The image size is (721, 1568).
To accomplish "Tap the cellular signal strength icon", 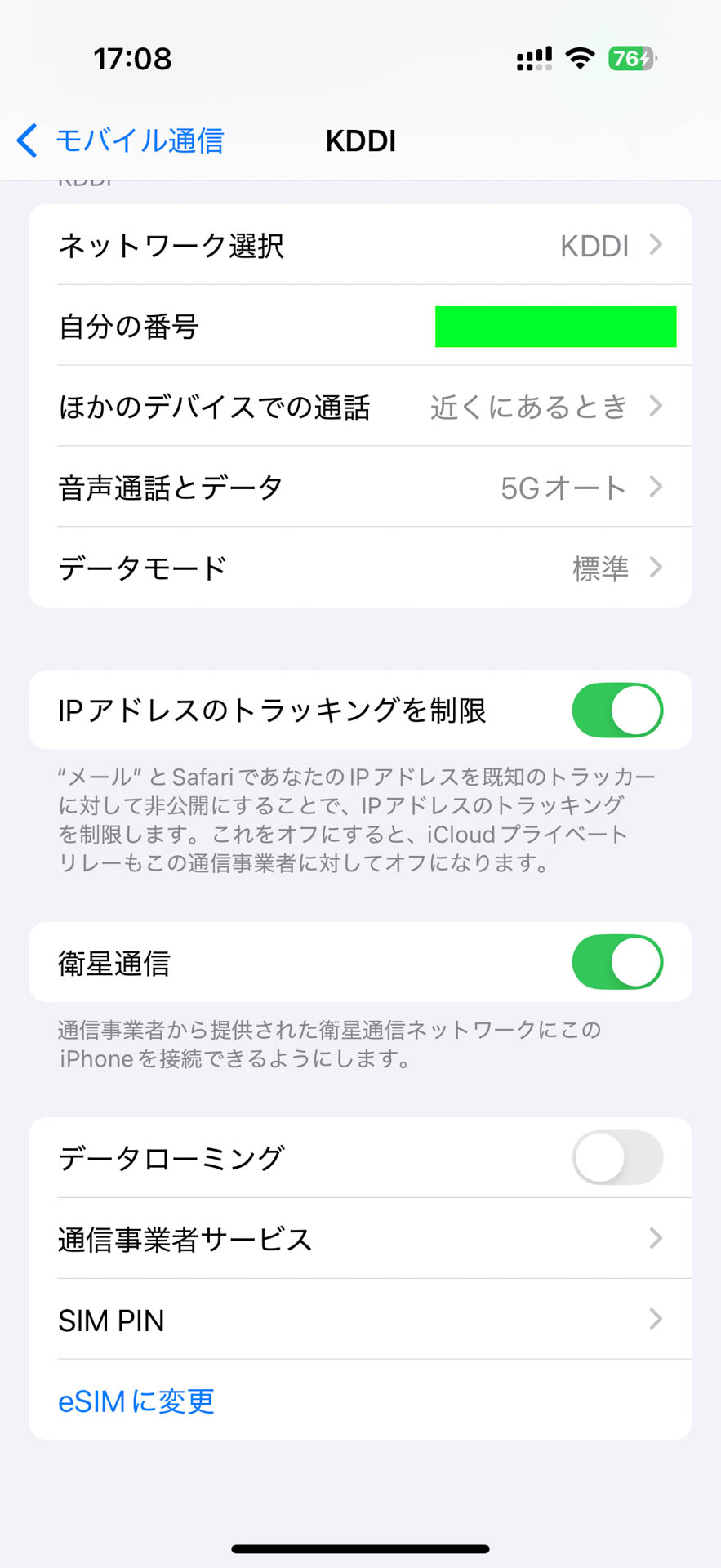I will click(532, 58).
